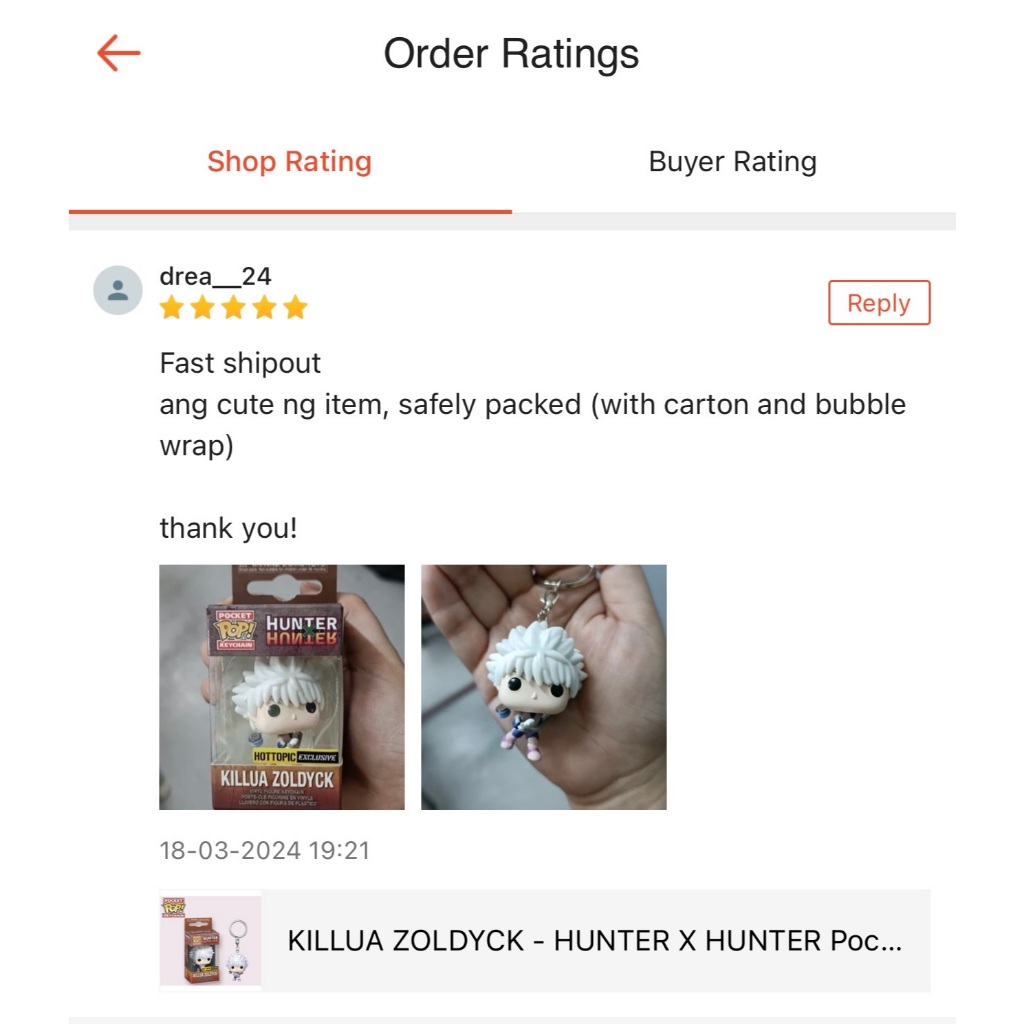The height and width of the screenshot is (1024, 1024).
Task: Open the KILLUA ZOLDYCK product listing
Action: coord(545,940)
